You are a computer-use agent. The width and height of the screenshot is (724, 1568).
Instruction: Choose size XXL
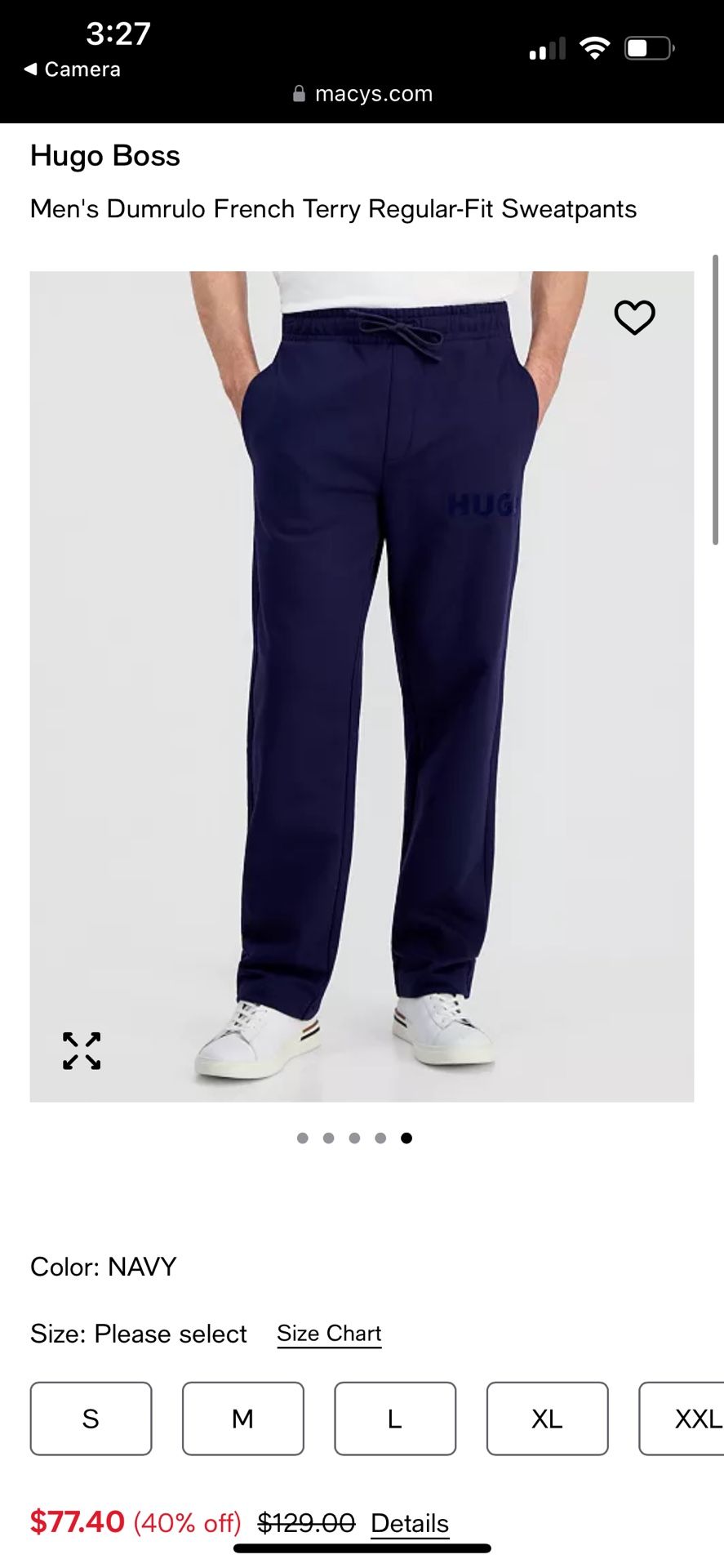[x=686, y=1419]
